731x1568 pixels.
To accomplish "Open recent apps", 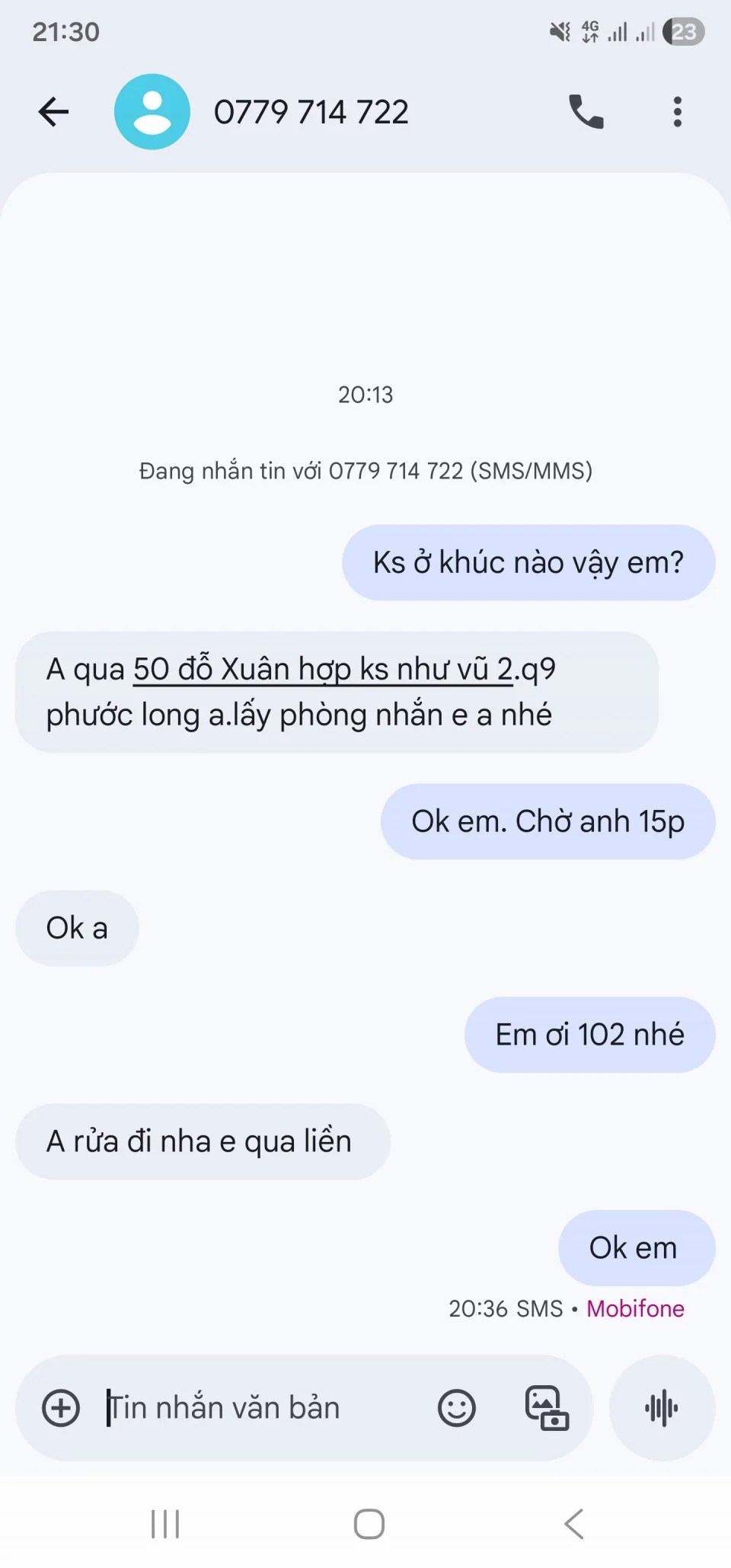I will (x=165, y=1524).
